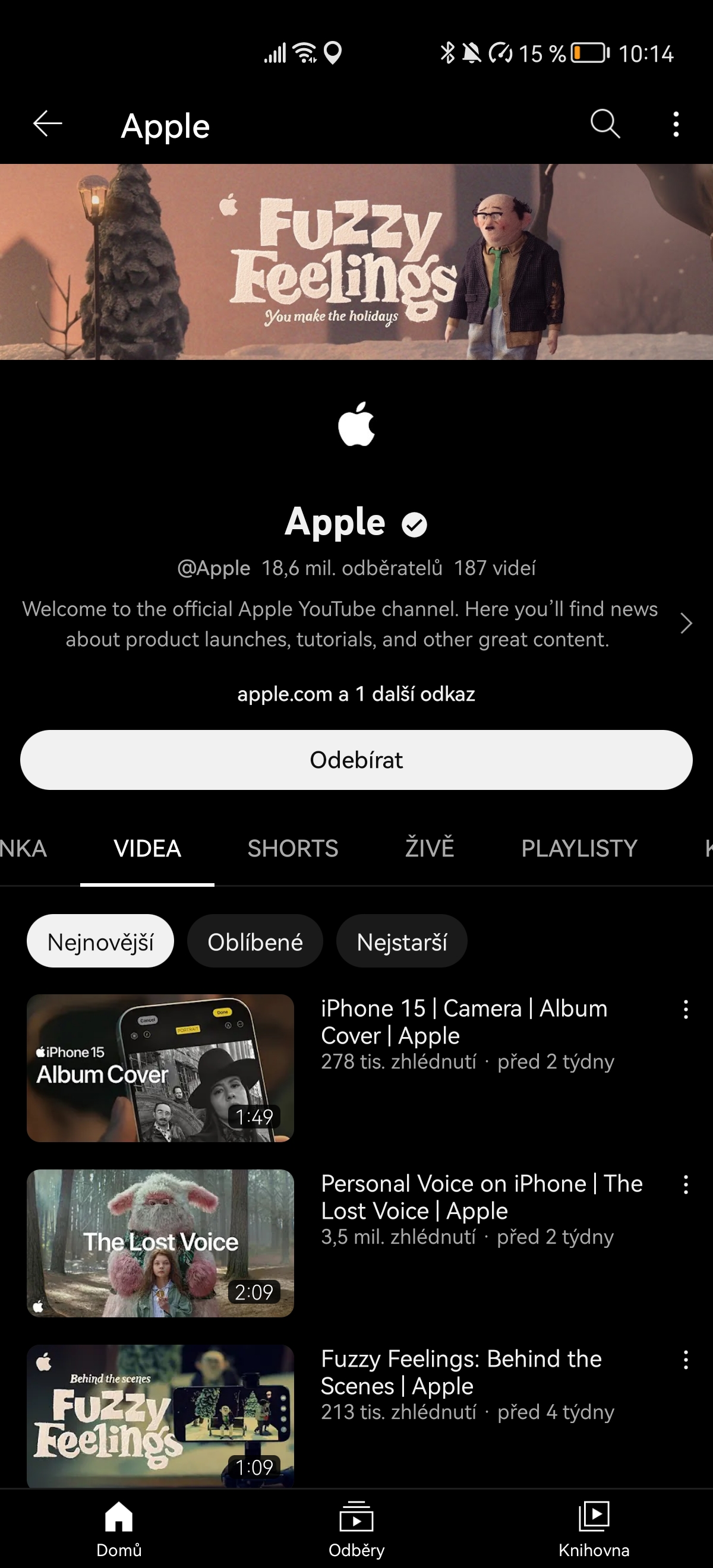
Task: Open the overflow menu in the top bar
Action: click(676, 124)
